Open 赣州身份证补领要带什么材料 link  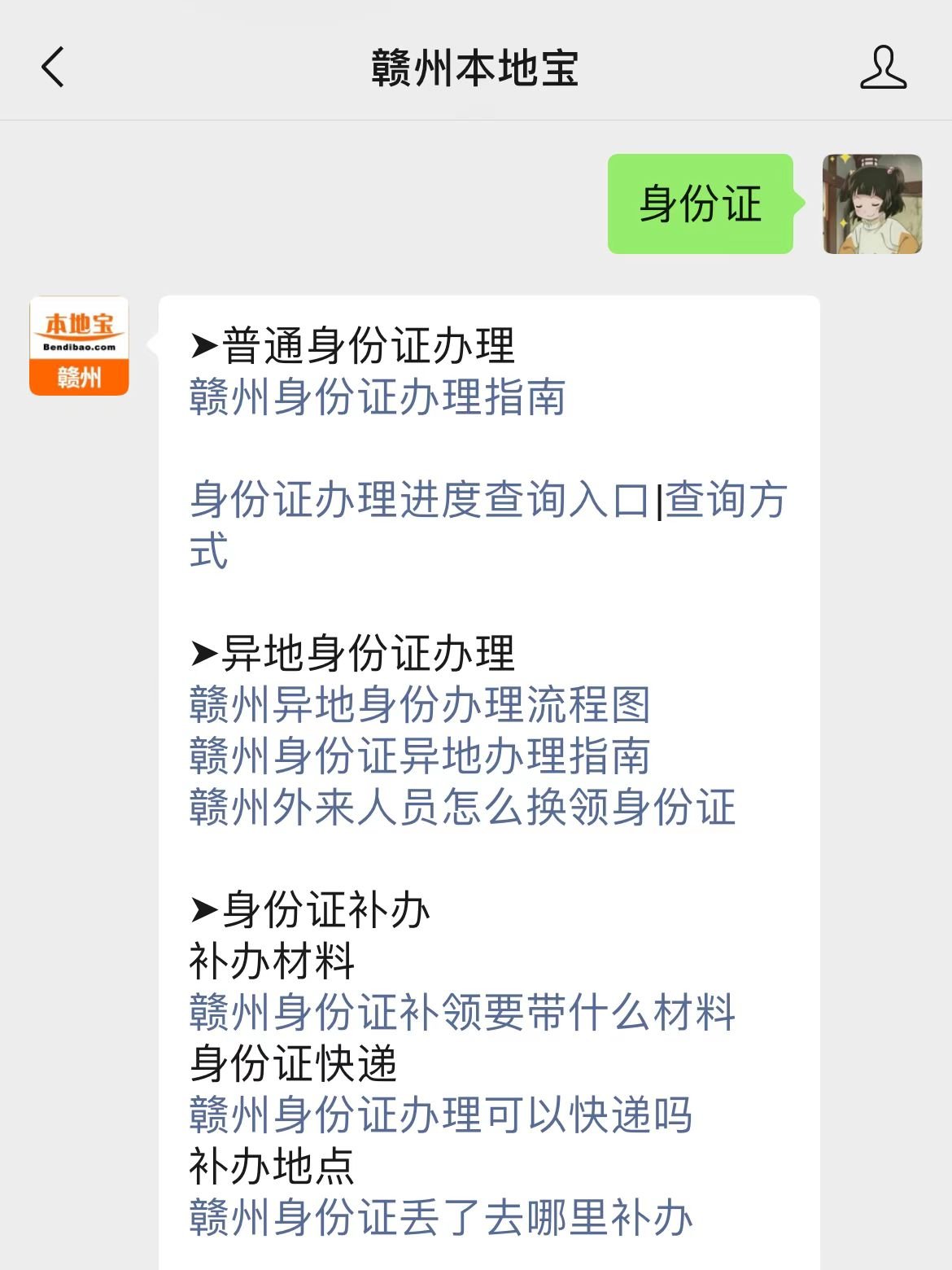coord(461,1013)
